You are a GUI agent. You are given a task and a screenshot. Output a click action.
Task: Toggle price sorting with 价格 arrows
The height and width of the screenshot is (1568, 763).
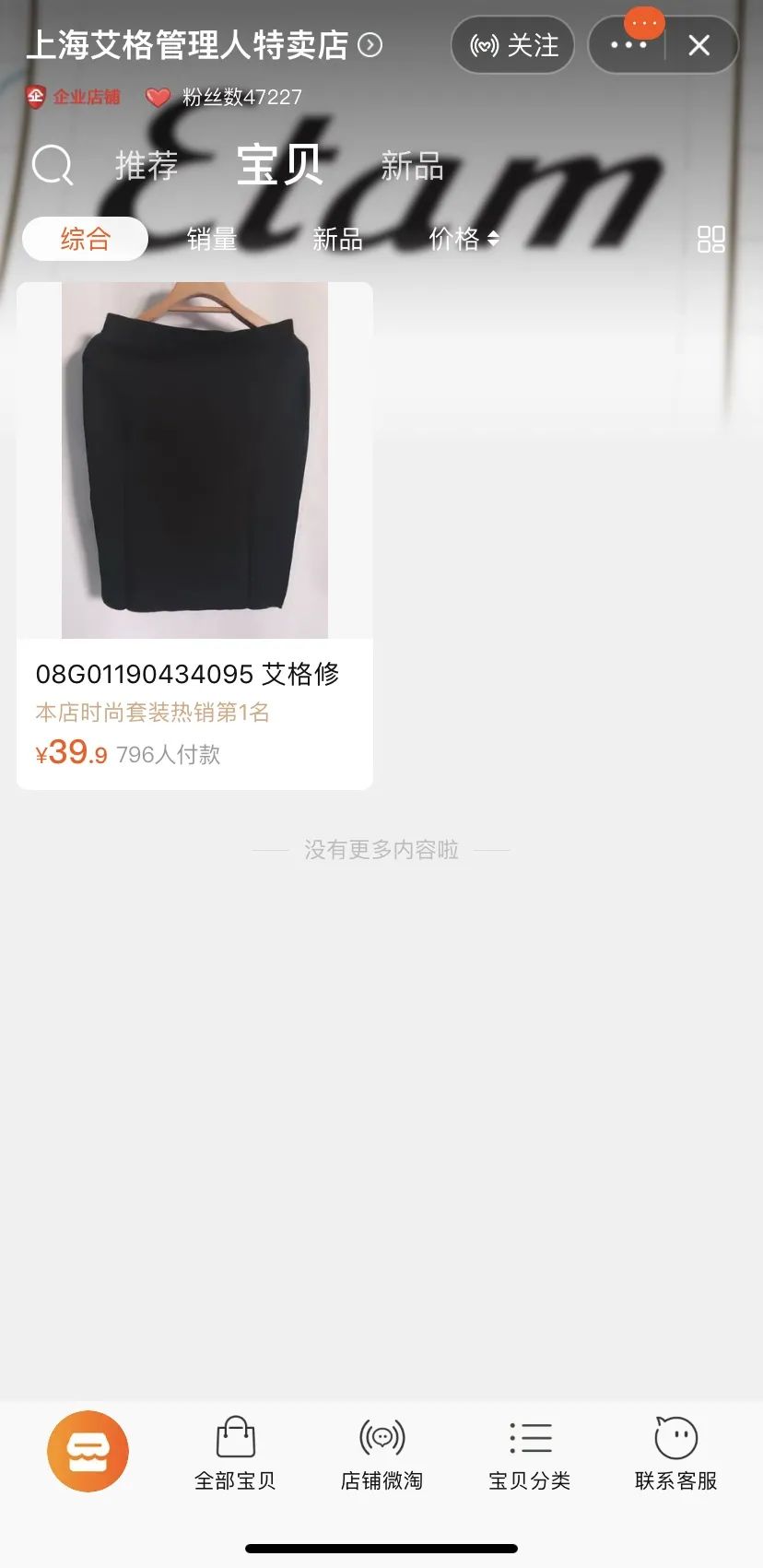pyautogui.click(x=463, y=239)
